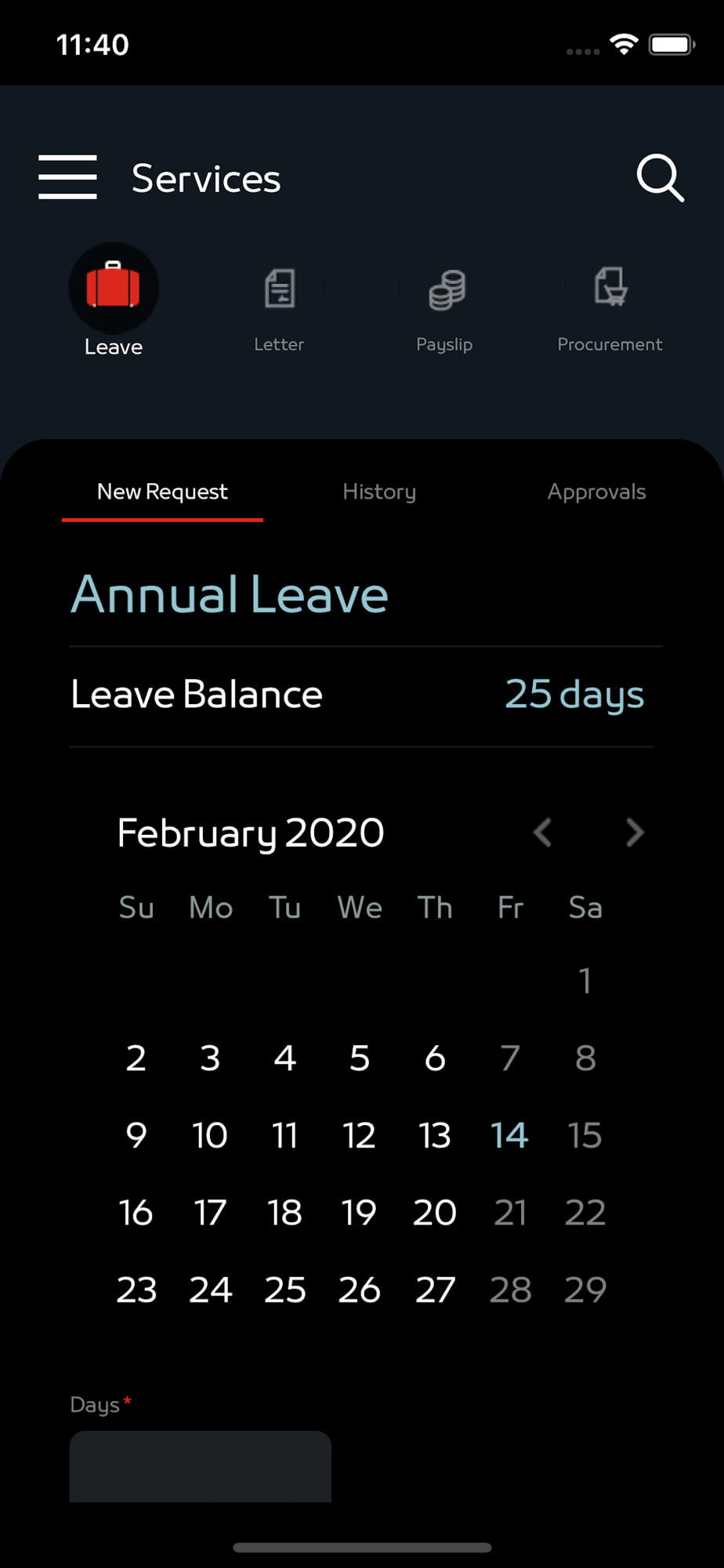This screenshot has height=1568, width=724.
Task: Open the search magnifier icon
Action: pos(661,178)
